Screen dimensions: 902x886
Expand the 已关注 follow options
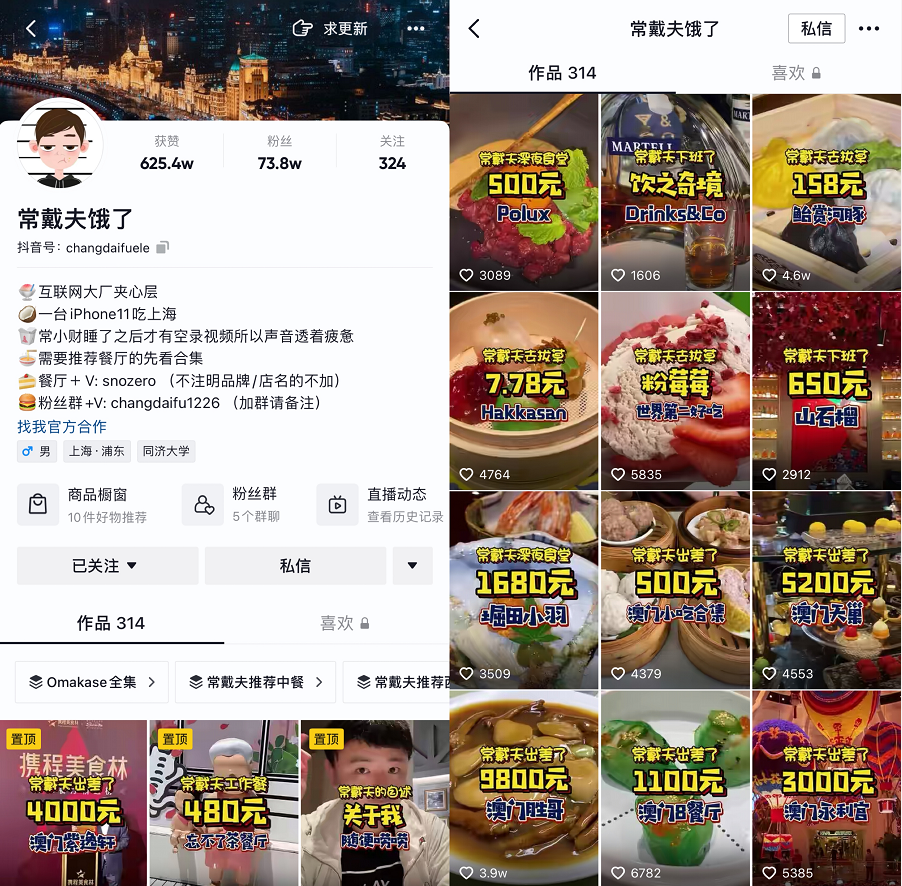click(105, 566)
